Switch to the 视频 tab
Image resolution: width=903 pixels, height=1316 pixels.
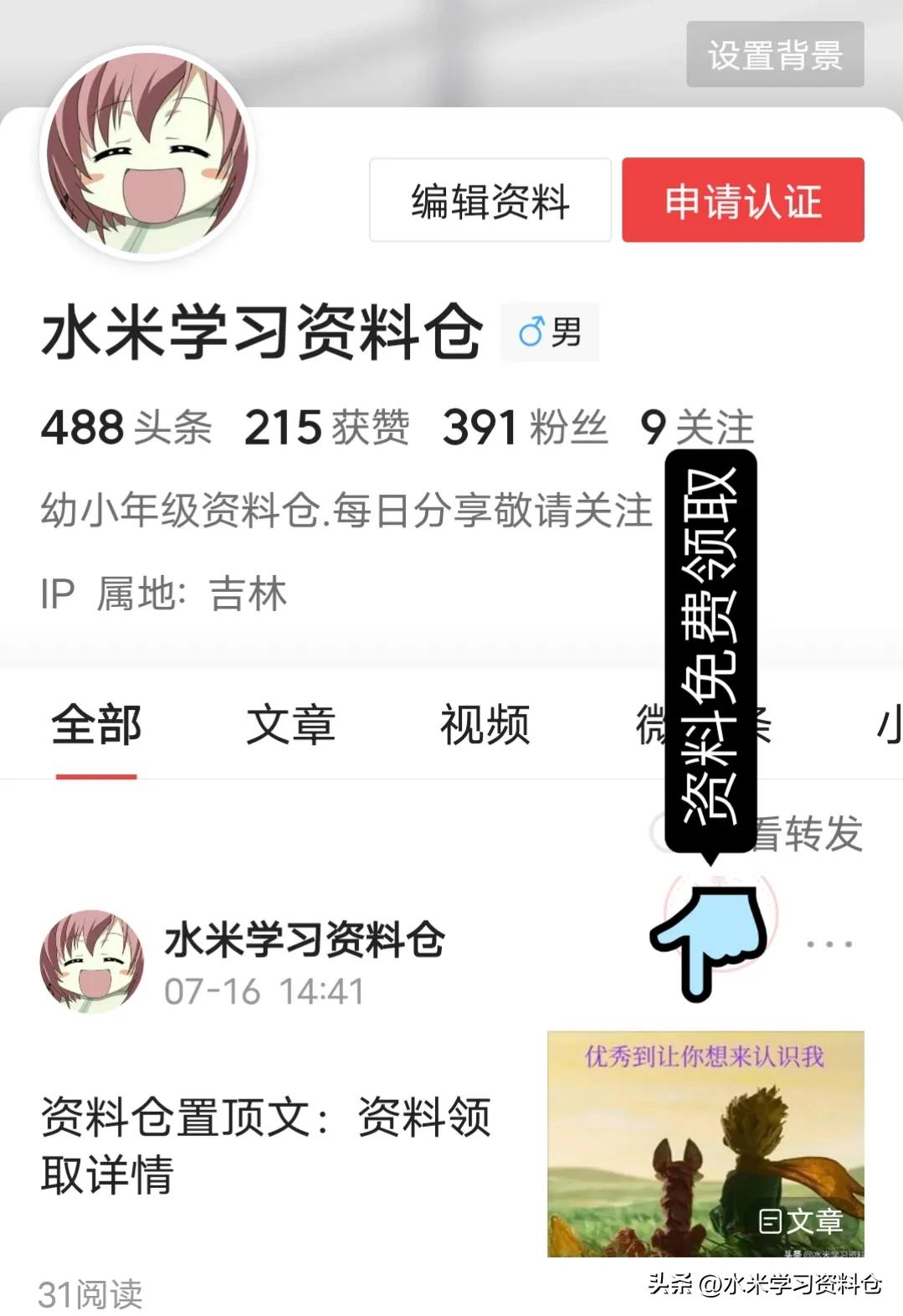484,725
